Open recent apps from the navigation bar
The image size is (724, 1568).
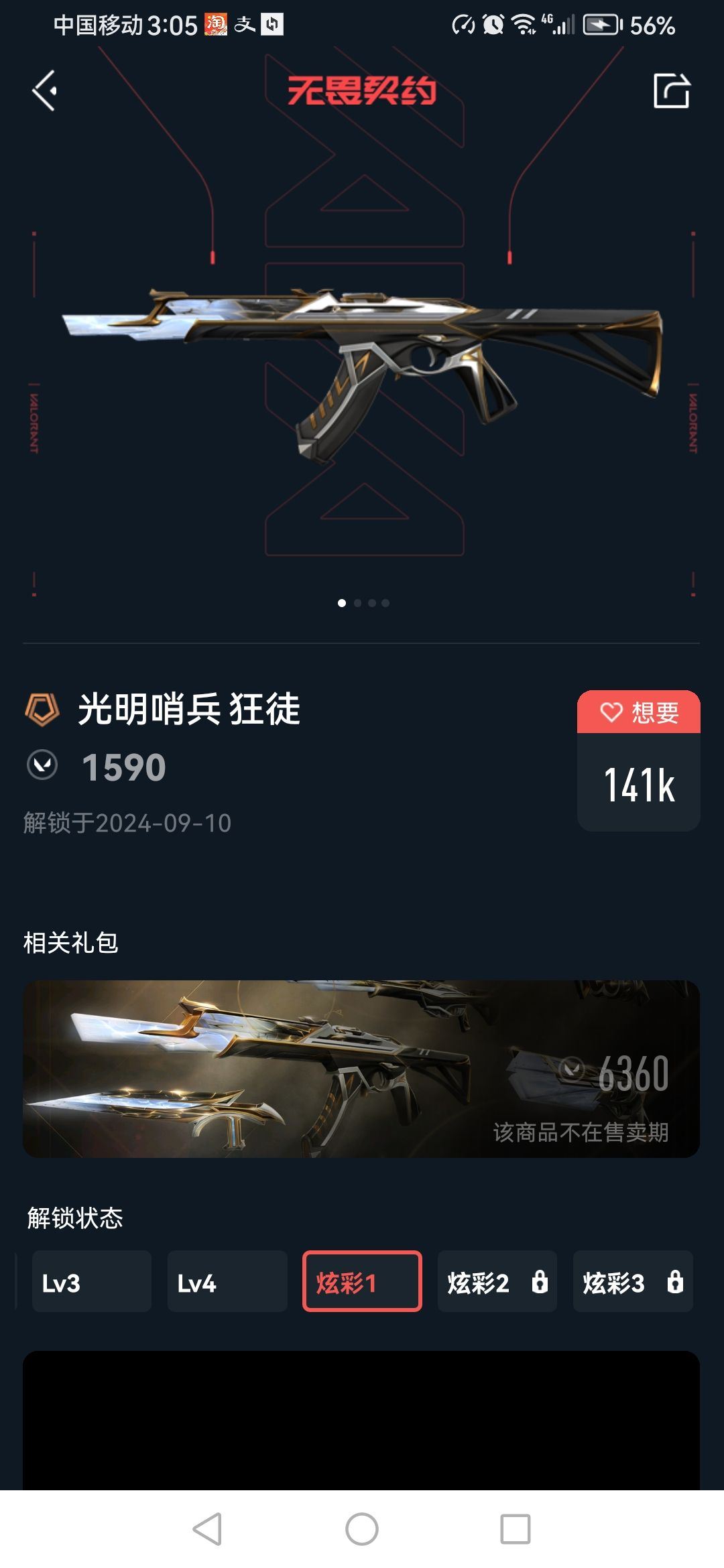[x=515, y=1529]
